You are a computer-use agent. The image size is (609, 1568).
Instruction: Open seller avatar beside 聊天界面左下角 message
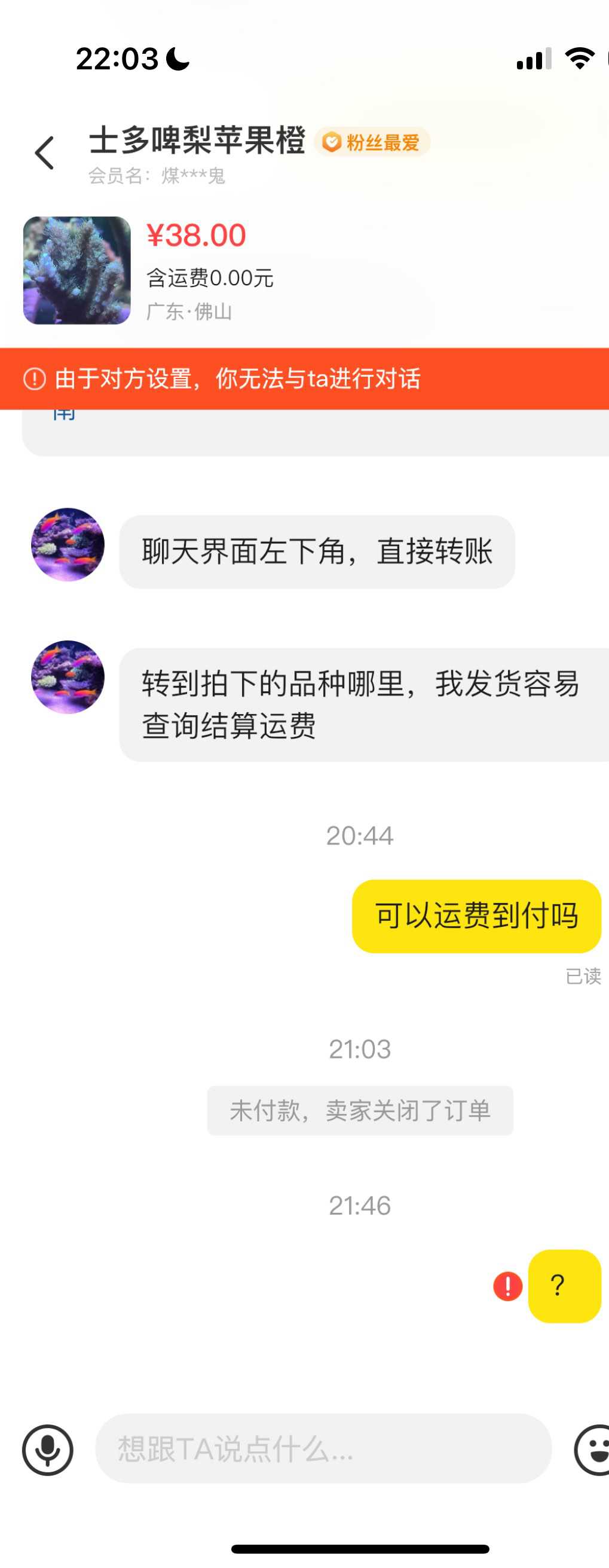click(68, 545)
